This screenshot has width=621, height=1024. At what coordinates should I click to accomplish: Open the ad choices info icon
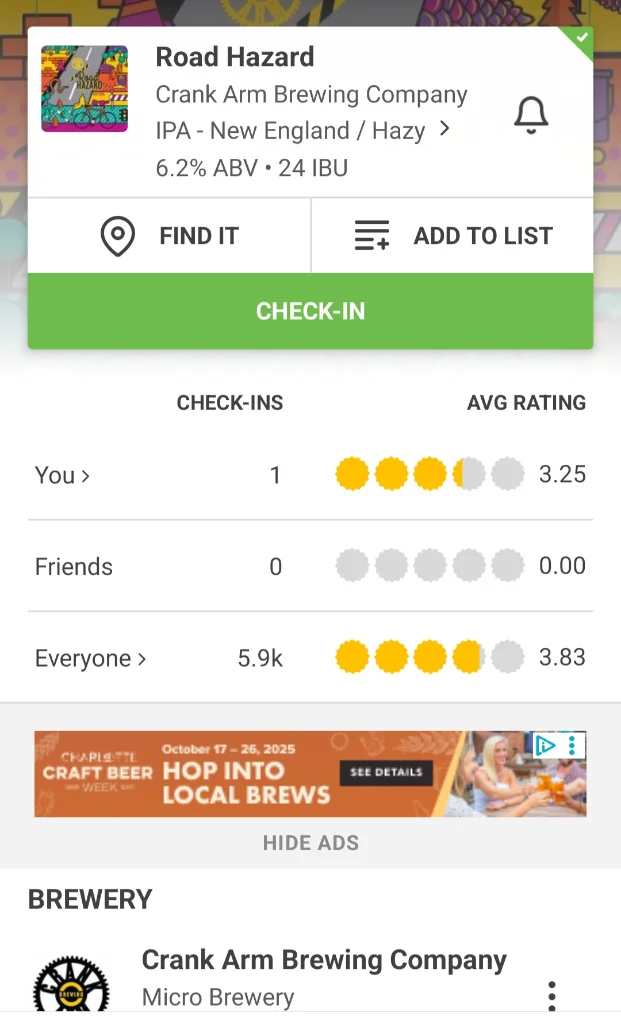pos(544,745)
